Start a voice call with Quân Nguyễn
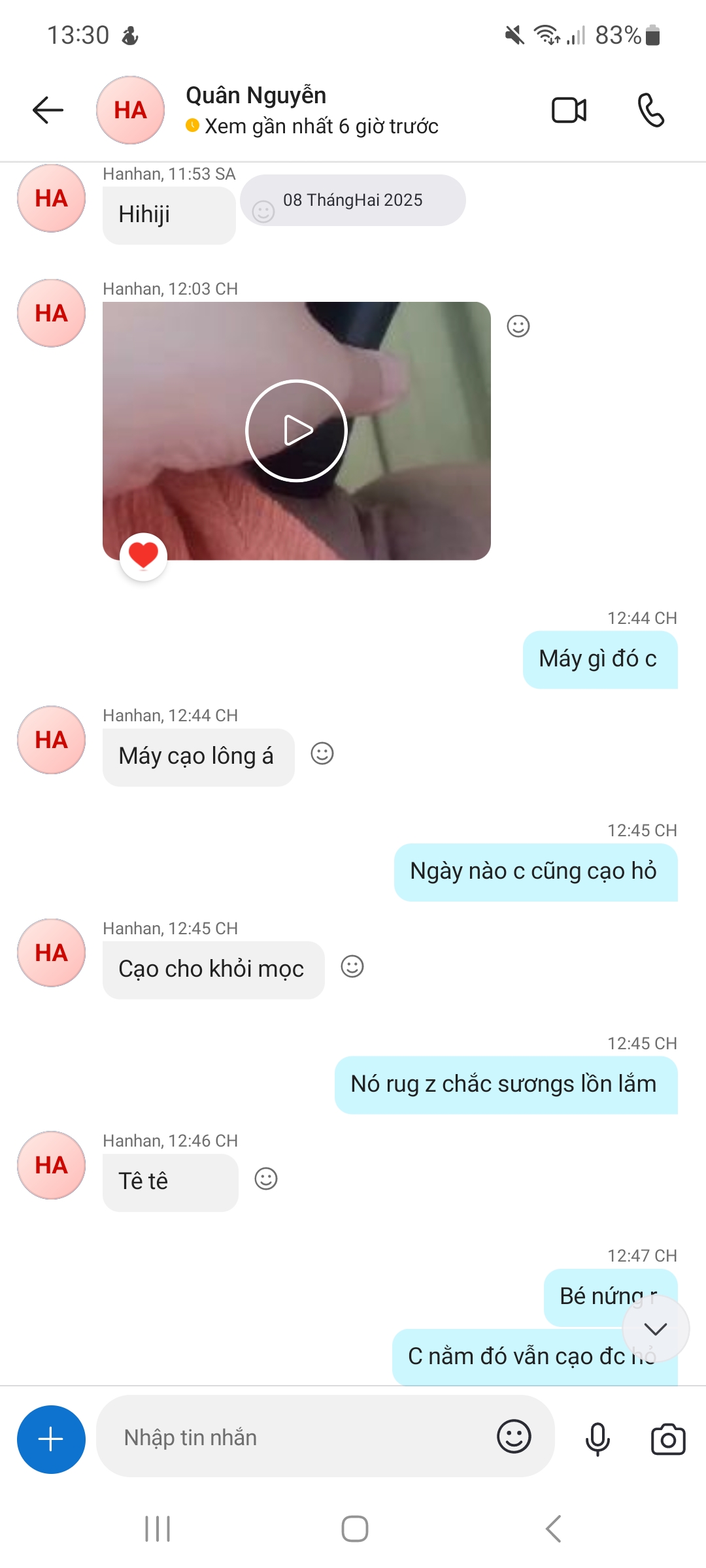The image size is (706, 1568). [x=651, y=110]
